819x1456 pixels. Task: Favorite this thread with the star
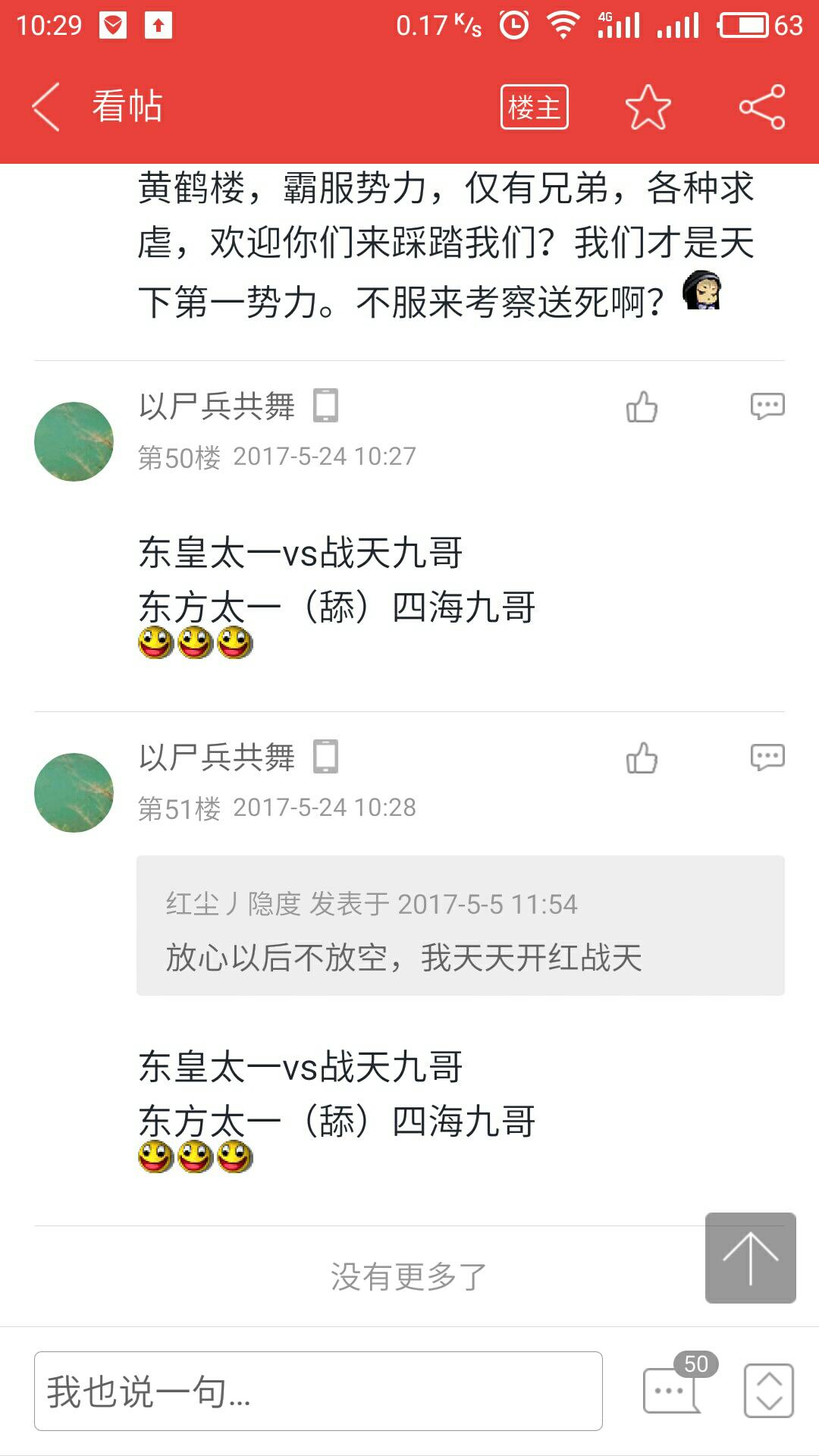[x=648, y=107]
